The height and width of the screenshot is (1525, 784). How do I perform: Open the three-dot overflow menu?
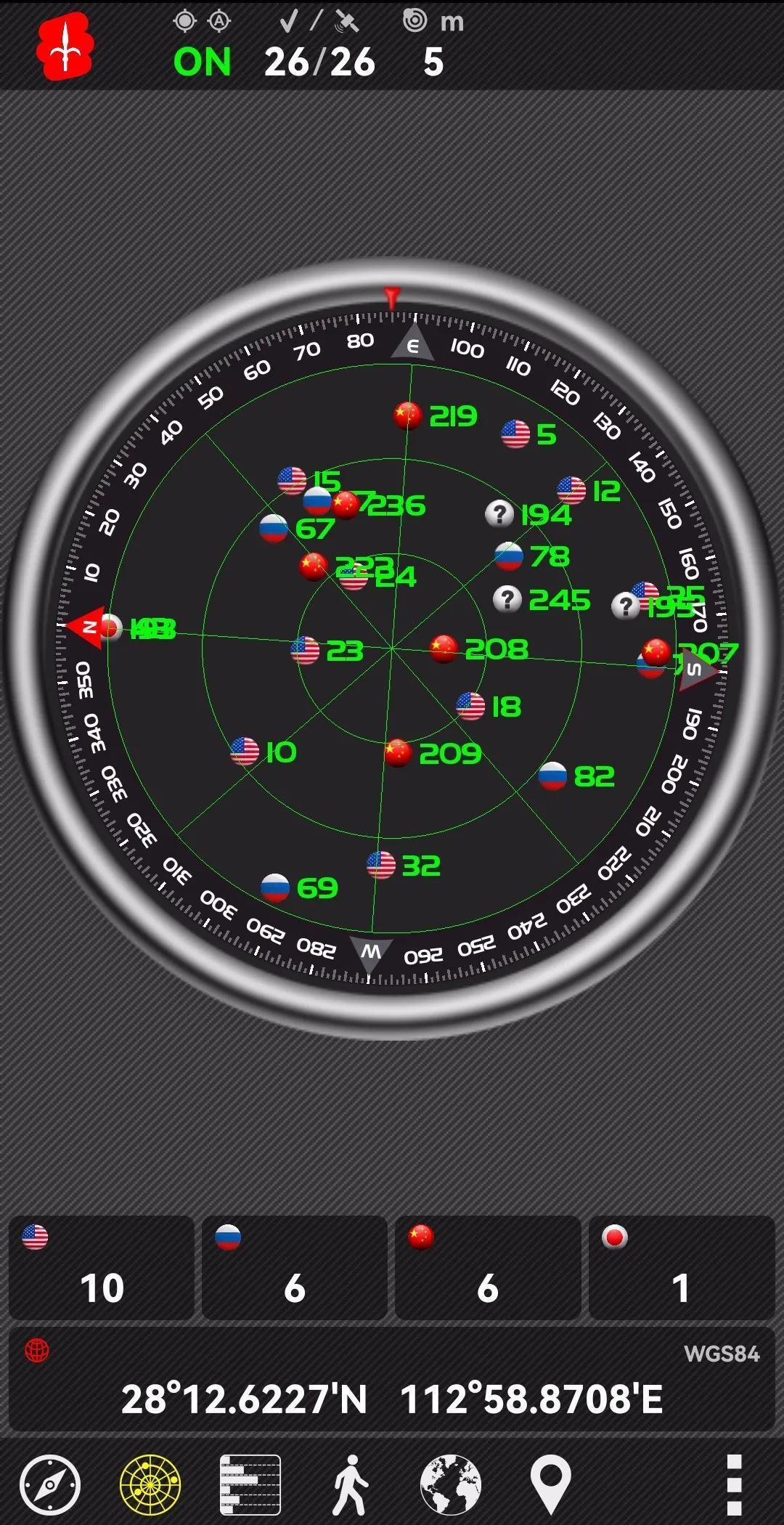tap(734, 1484)
